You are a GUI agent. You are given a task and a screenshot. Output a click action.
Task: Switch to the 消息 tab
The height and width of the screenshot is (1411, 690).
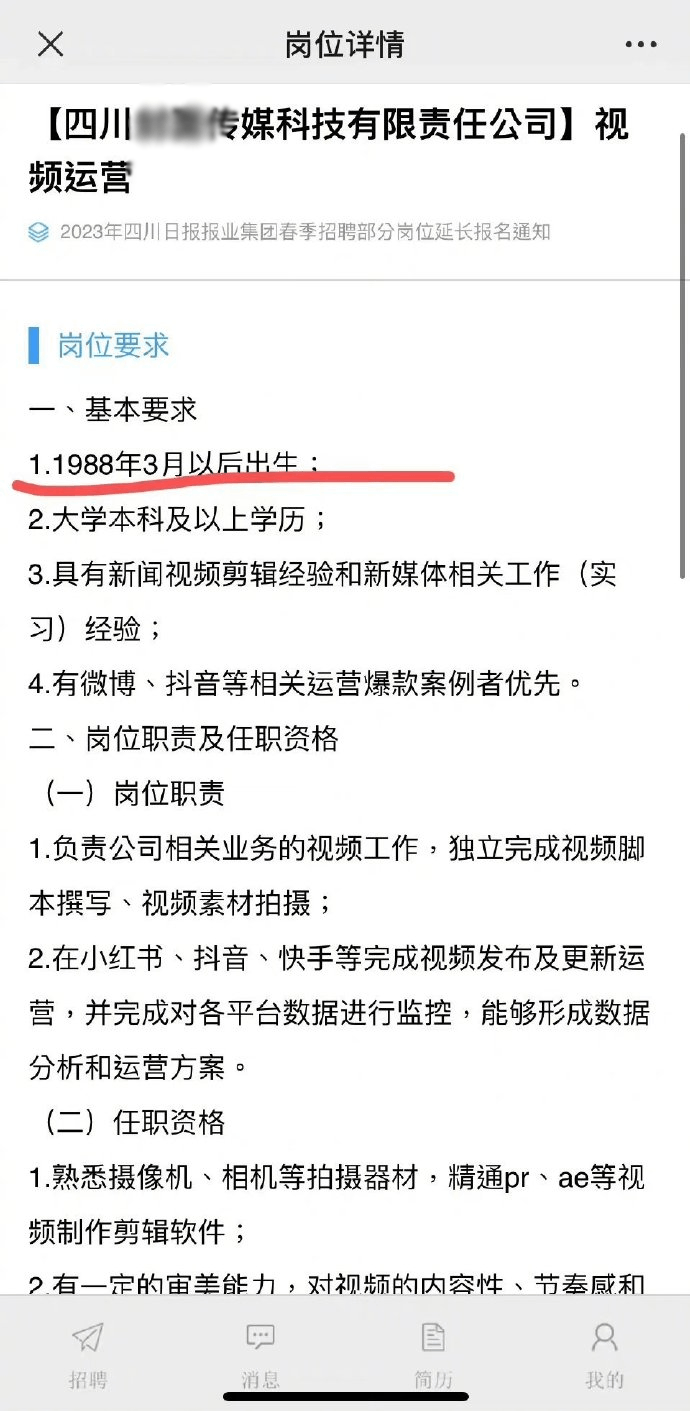(260, 1354)
